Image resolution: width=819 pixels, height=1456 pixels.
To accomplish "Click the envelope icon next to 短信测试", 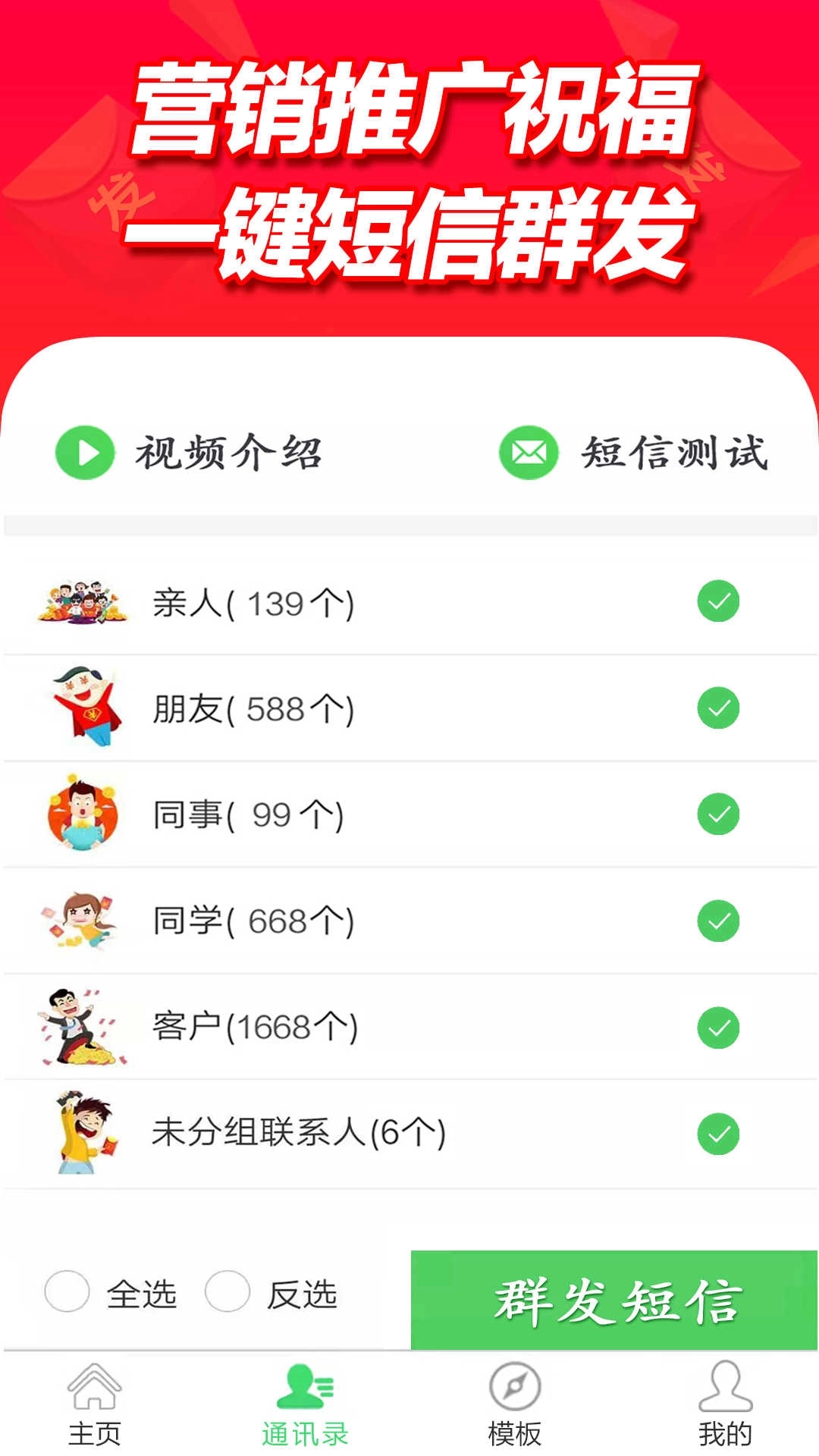I will (527, 453).
